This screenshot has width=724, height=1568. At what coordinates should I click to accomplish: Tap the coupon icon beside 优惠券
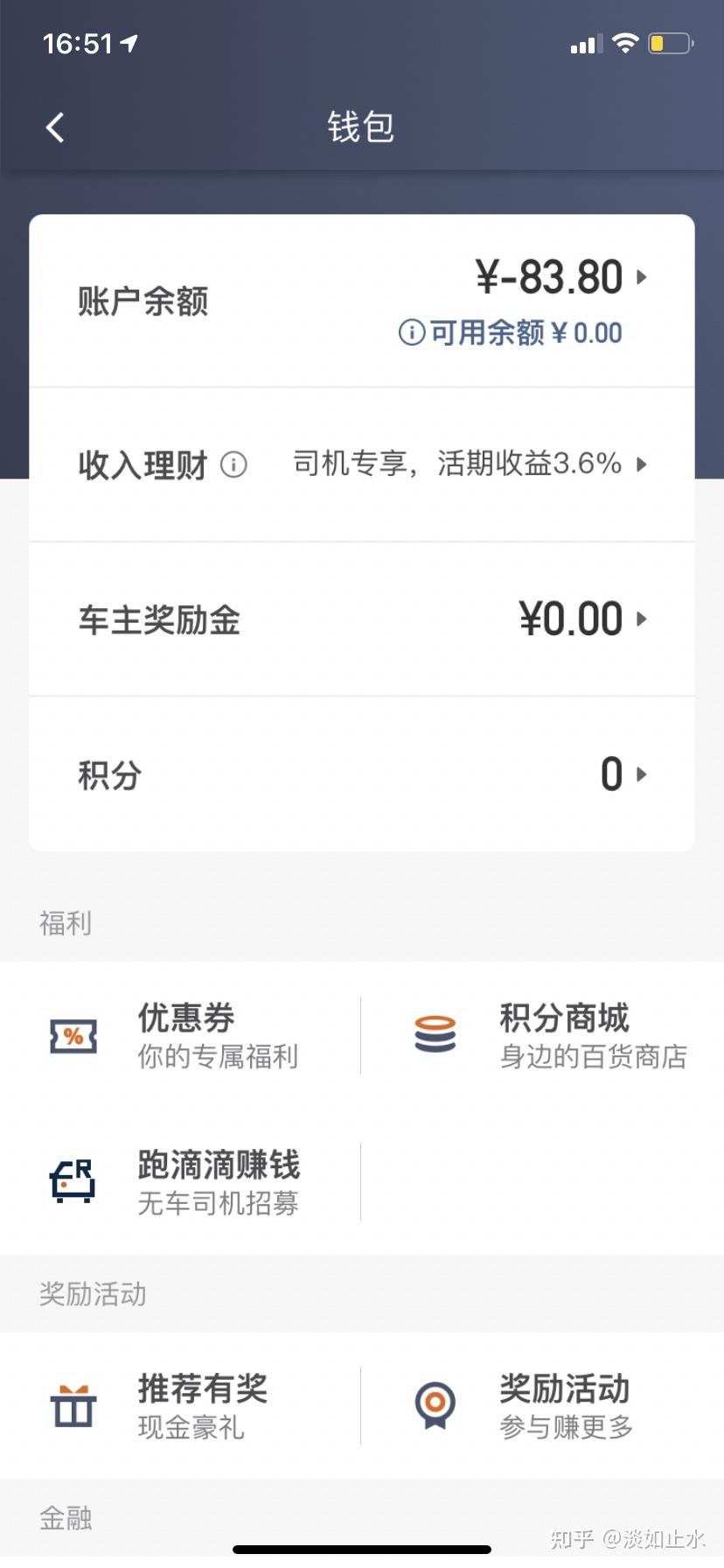(73, 1035)
